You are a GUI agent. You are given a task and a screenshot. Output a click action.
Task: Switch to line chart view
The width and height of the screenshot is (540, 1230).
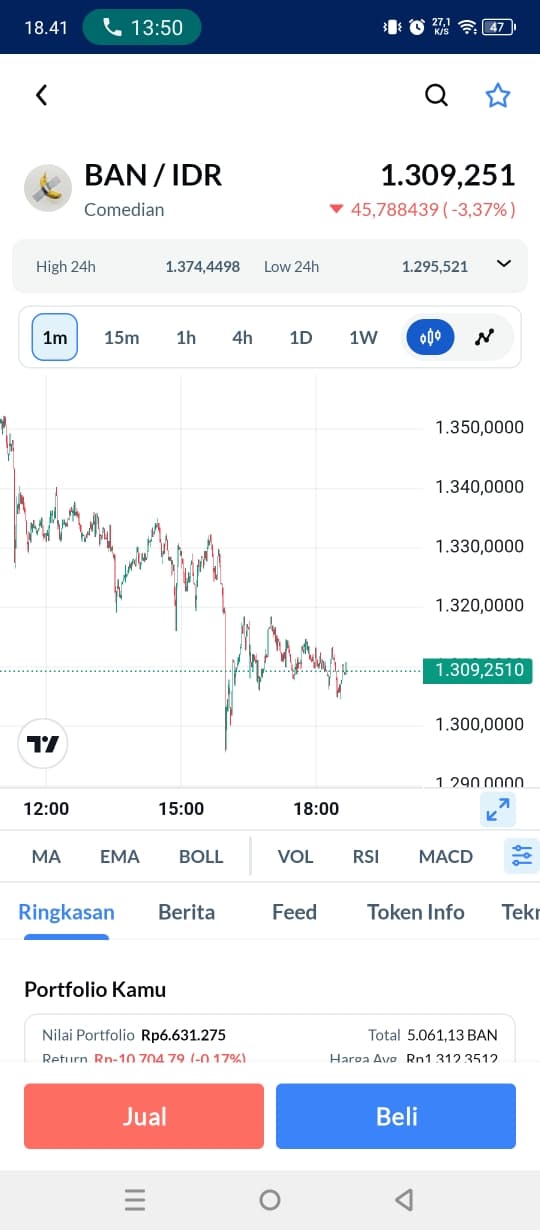[x=485, y=337]
